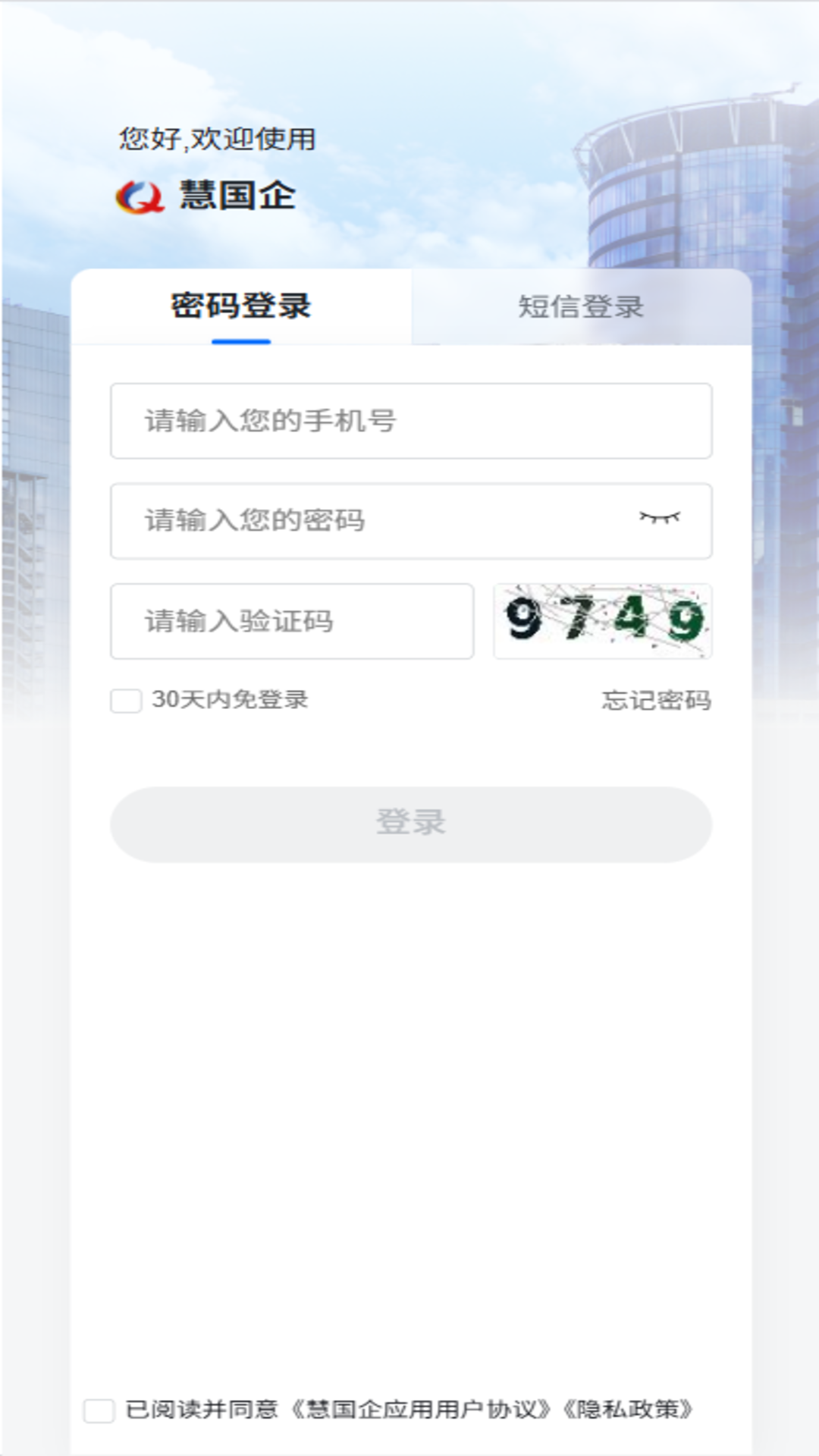Screen dimensions: 819x1456
Task: Click the distorted verification code graphic
Action: pos(601,620)
